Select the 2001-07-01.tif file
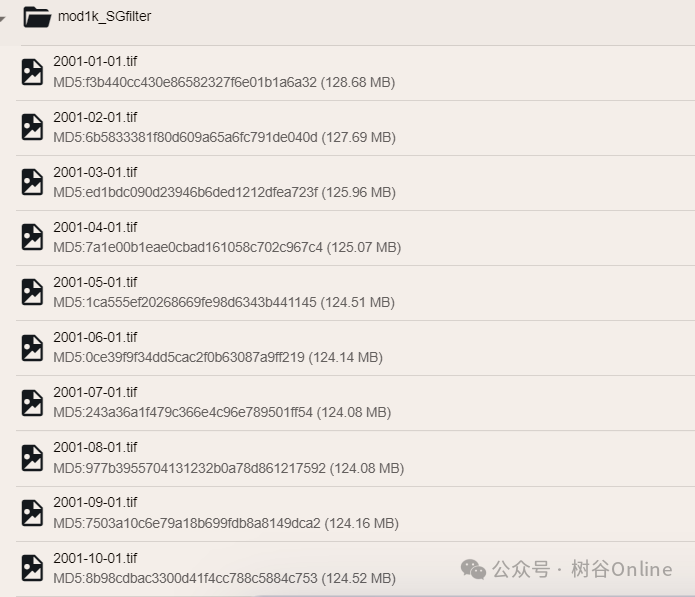This screenshot has width=695, height=597. (95, 392)
